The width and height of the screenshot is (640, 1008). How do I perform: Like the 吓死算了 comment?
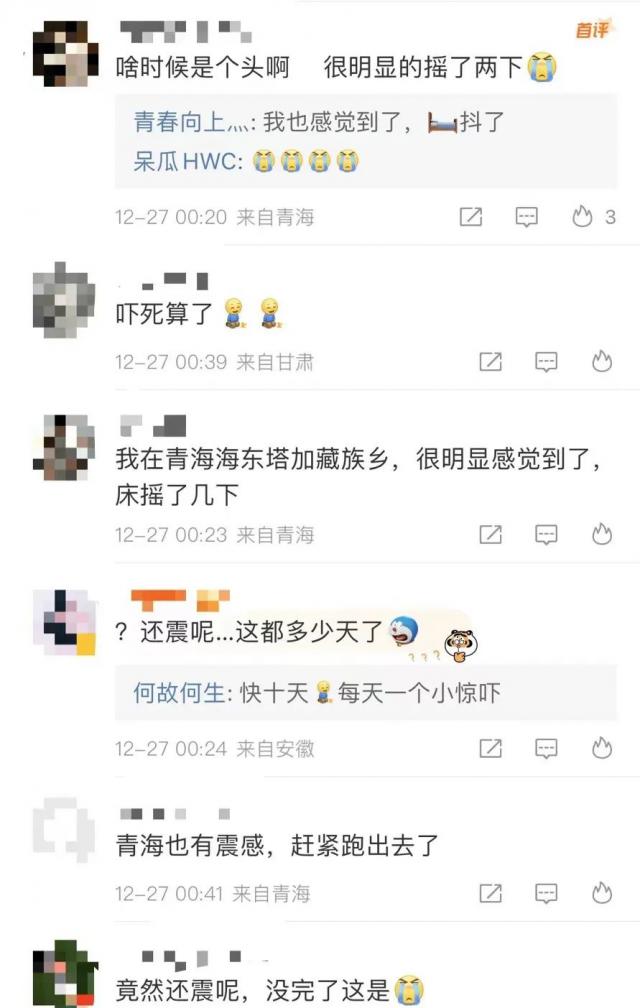tap(601, 362)
